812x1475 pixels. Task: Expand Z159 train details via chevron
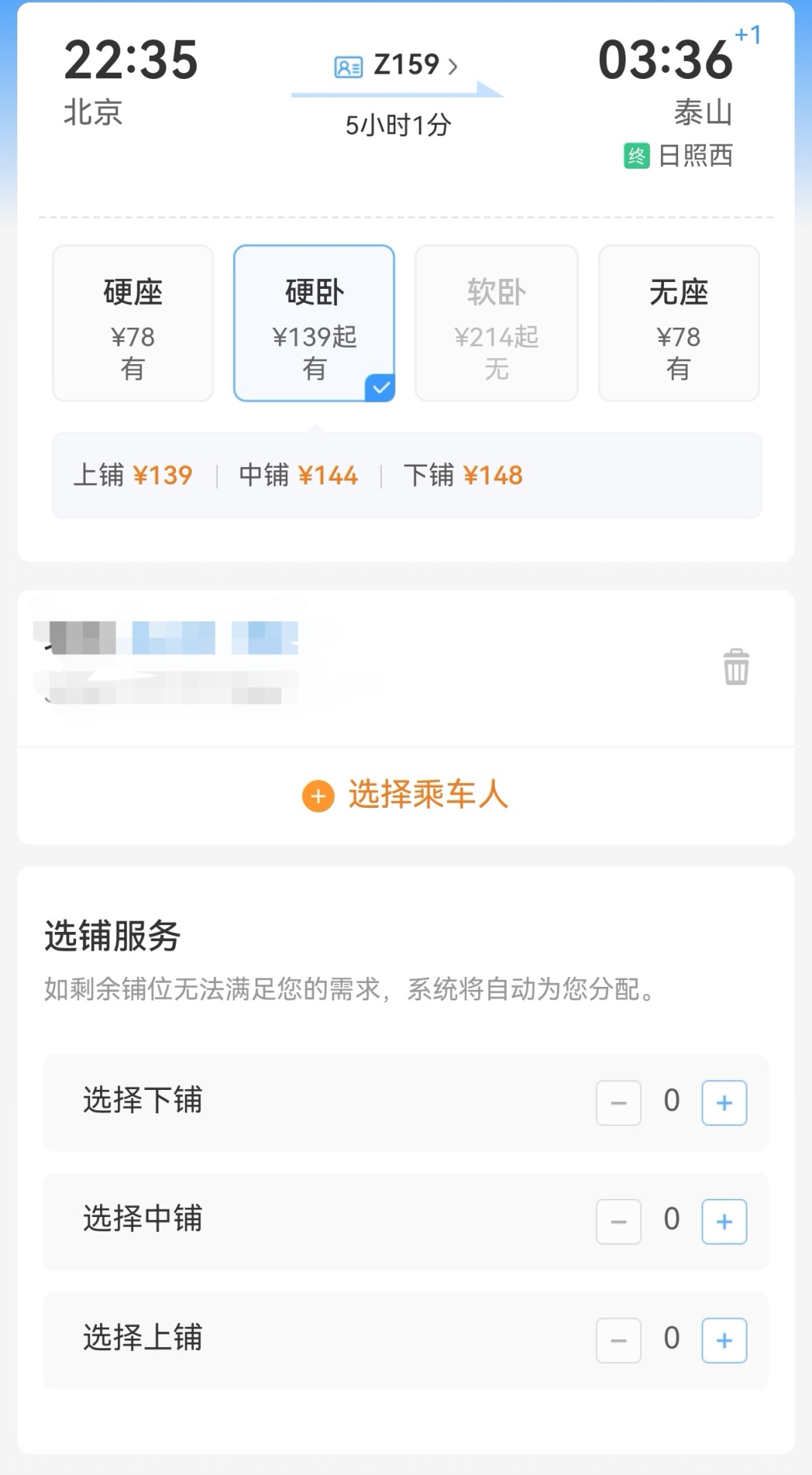coord(453,66)
